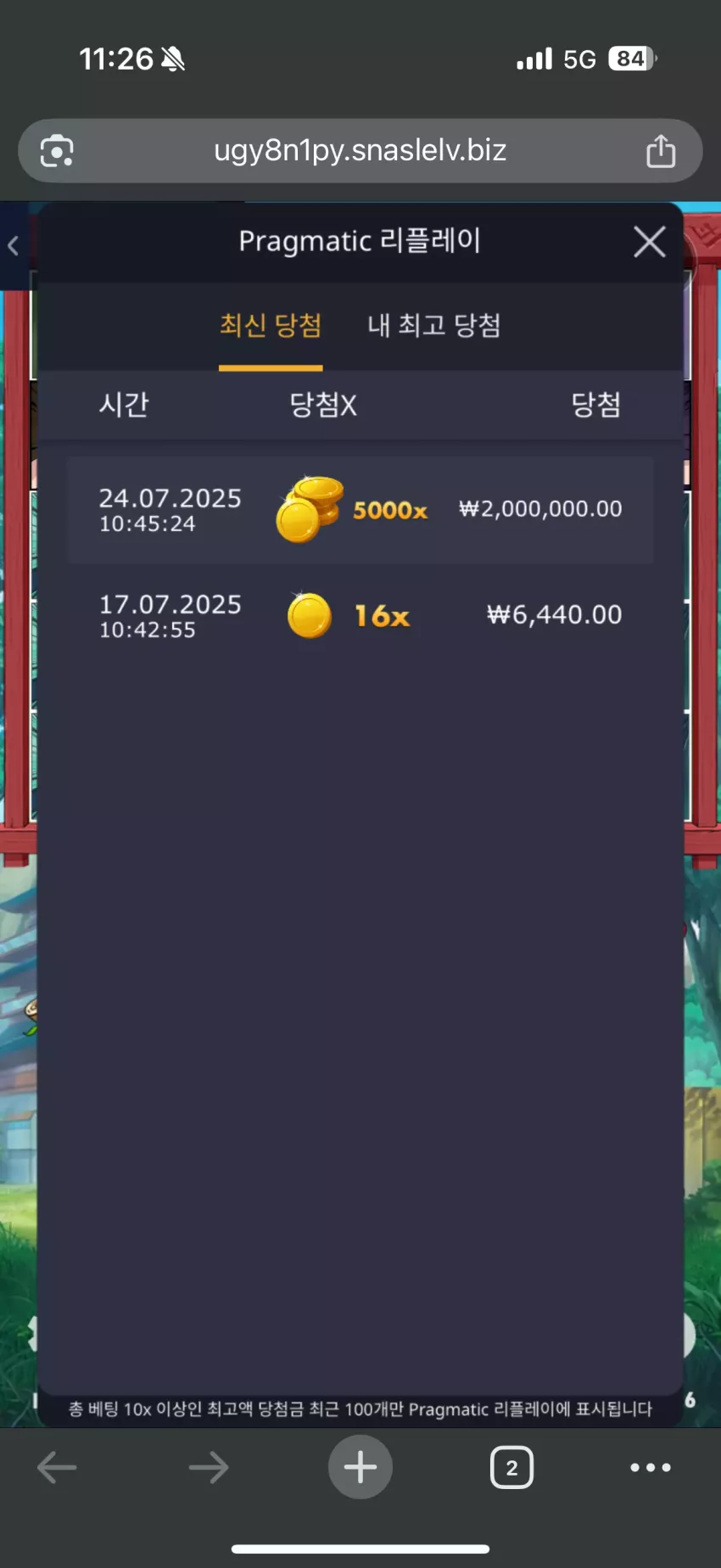
Task: Open the camera search icon
Action: tap(57, 151)
